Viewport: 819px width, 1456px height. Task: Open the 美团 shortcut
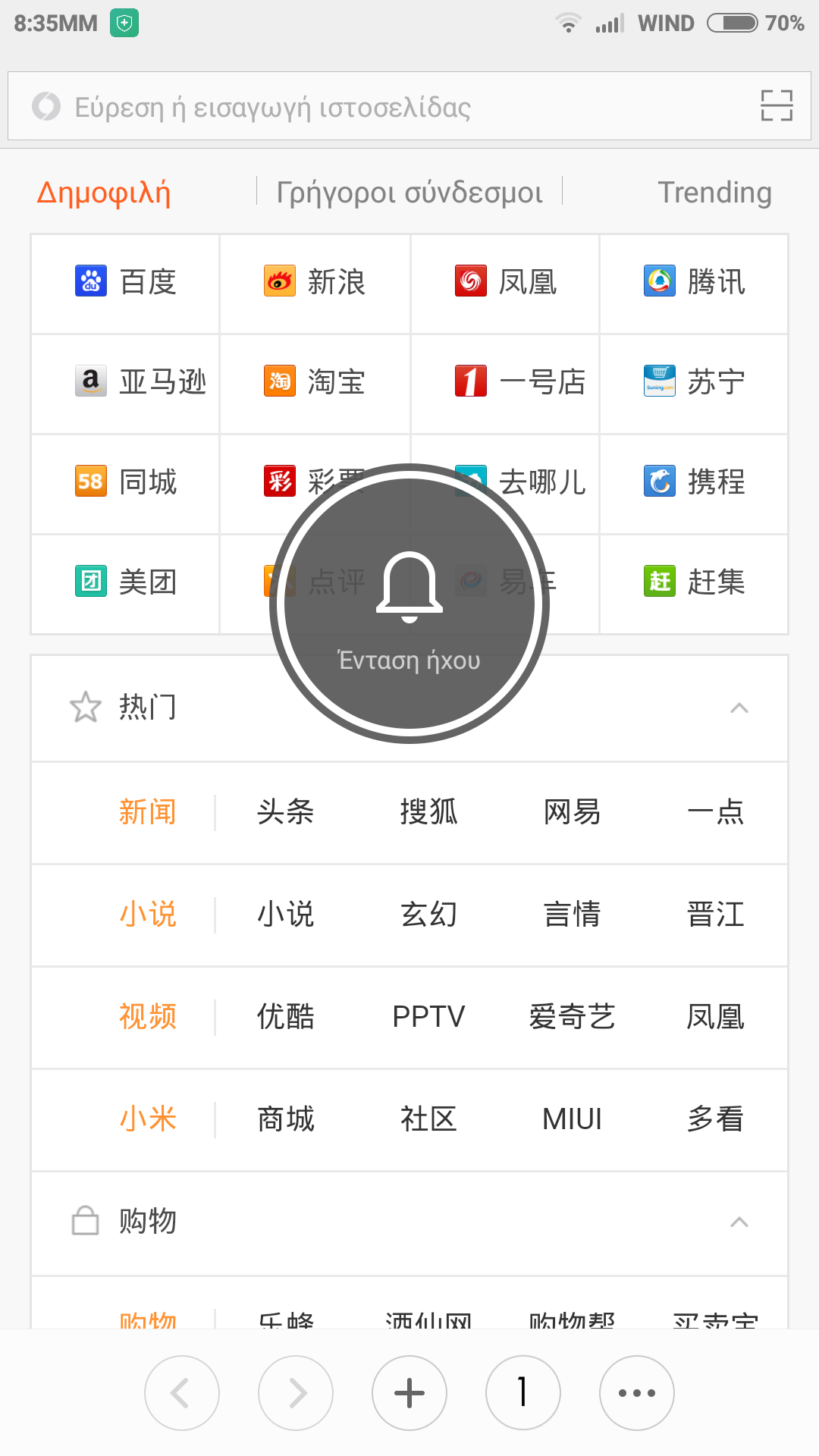tap(126, 582)
